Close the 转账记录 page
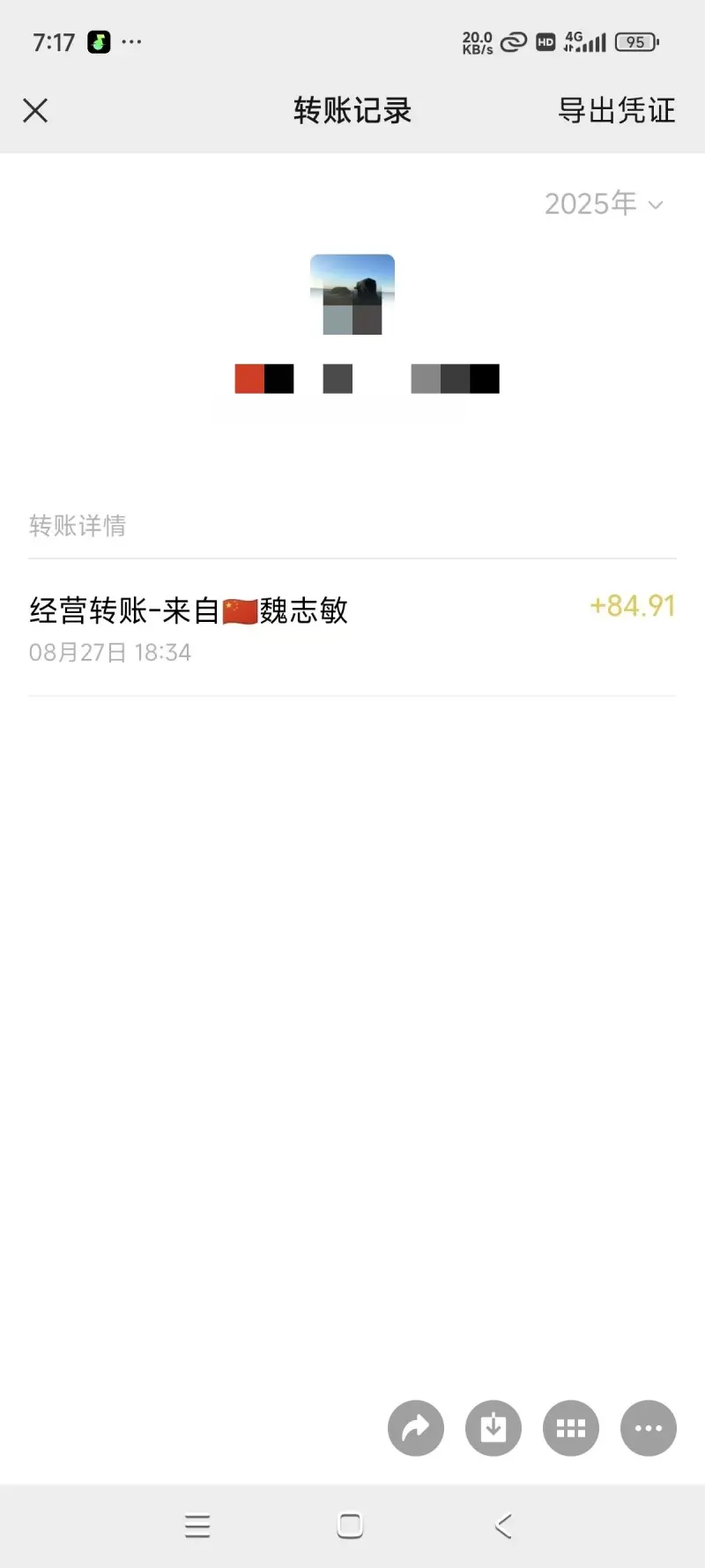The image size is (705, 1568). click(x=35, y=111)
